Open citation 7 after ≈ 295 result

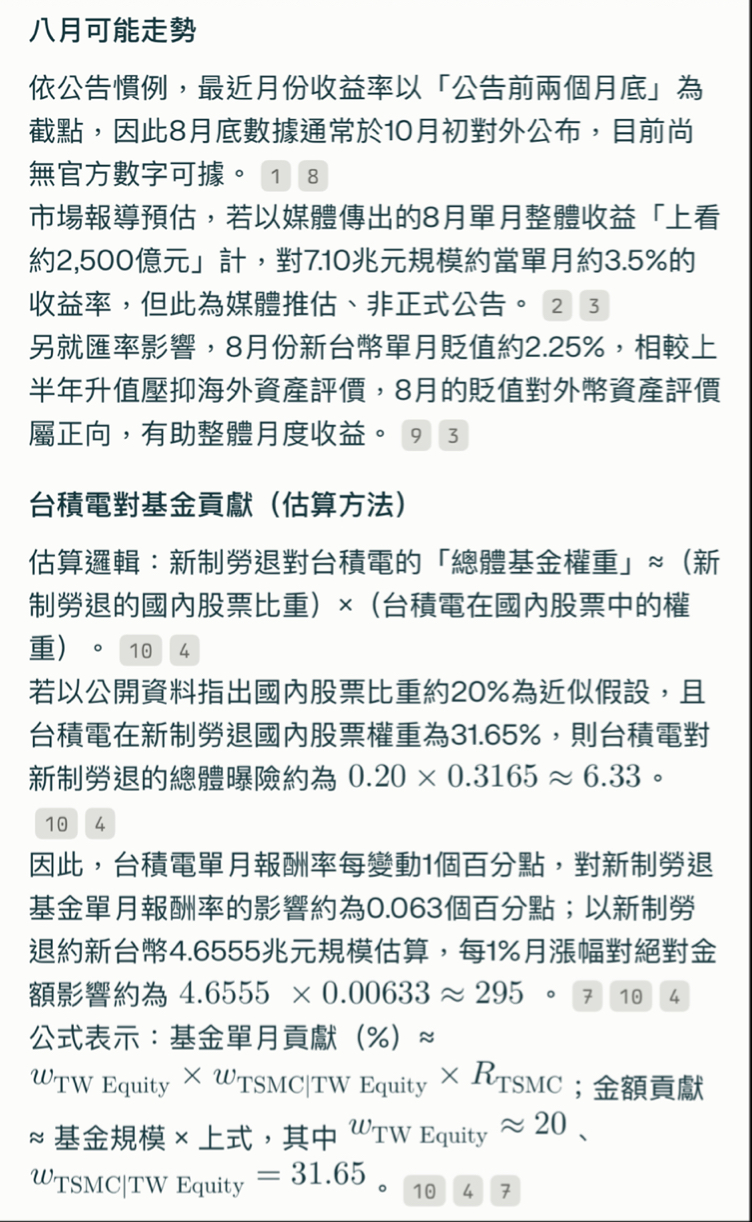click(x=587, y=997)
